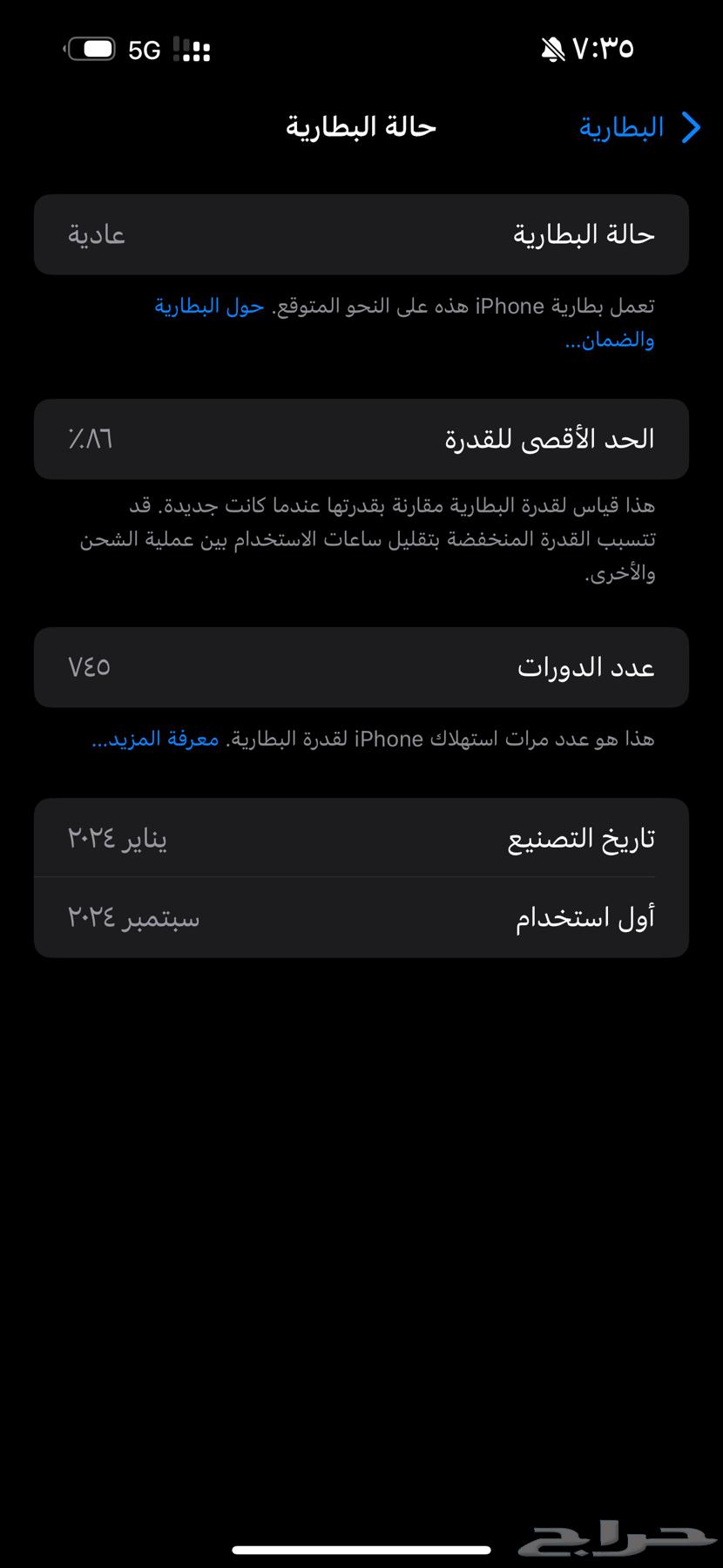The width and height of the screenshot is (723, 1568).
Task: Select the battery status value عادية
Action: 96,233
